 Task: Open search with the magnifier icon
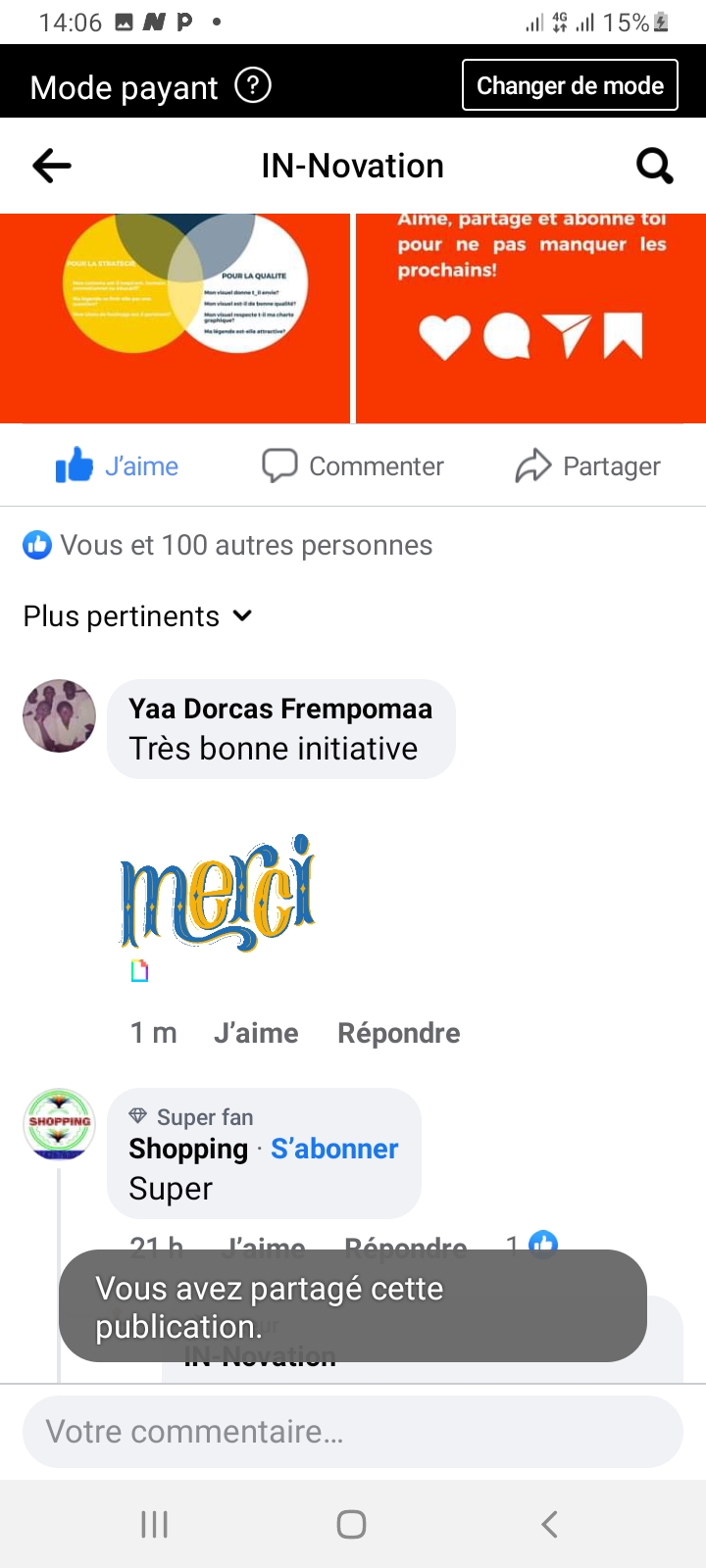(654, 166)
